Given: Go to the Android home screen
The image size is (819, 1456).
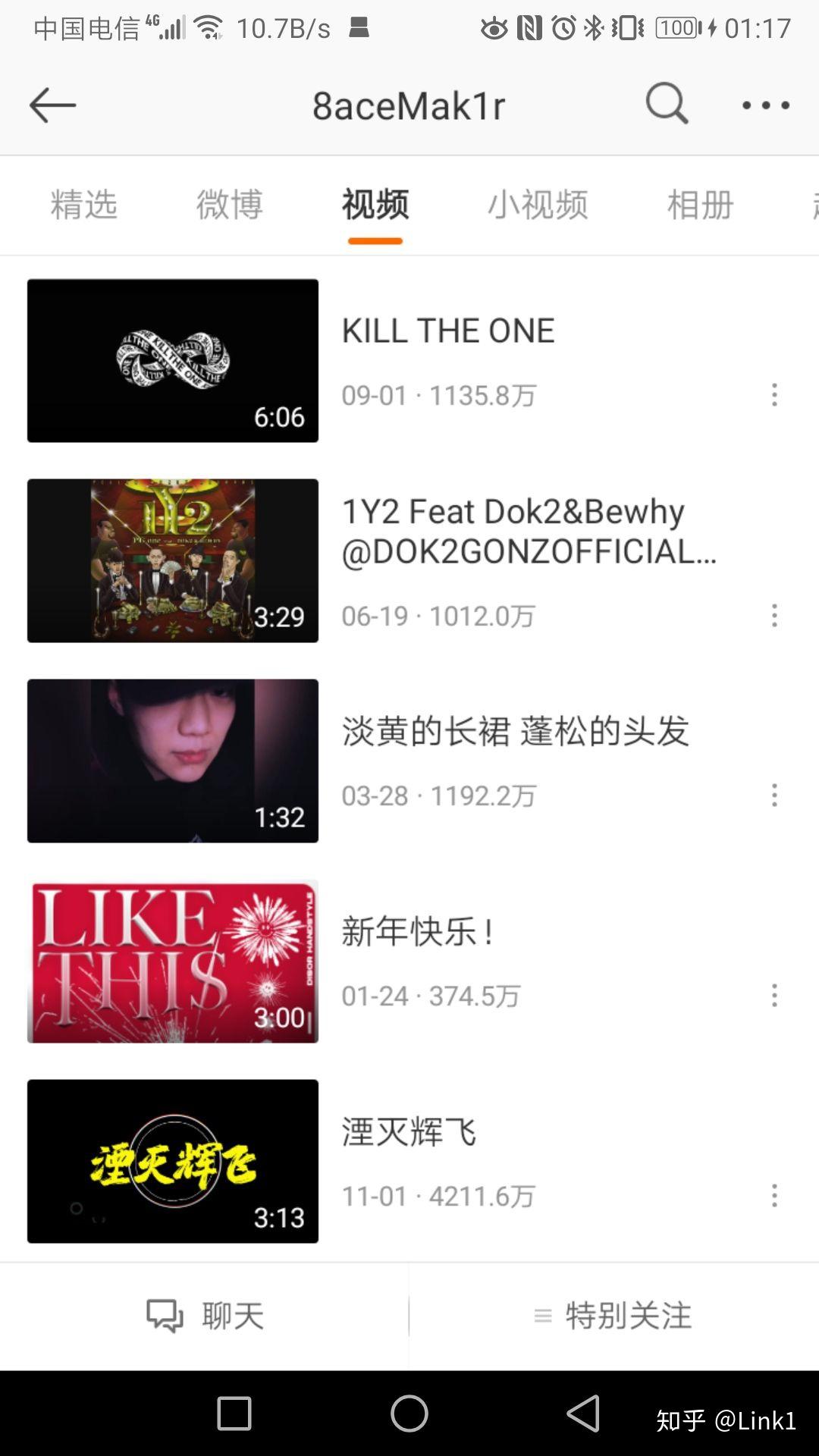Looking at the screenshot, I should [x=409, y=1414].
